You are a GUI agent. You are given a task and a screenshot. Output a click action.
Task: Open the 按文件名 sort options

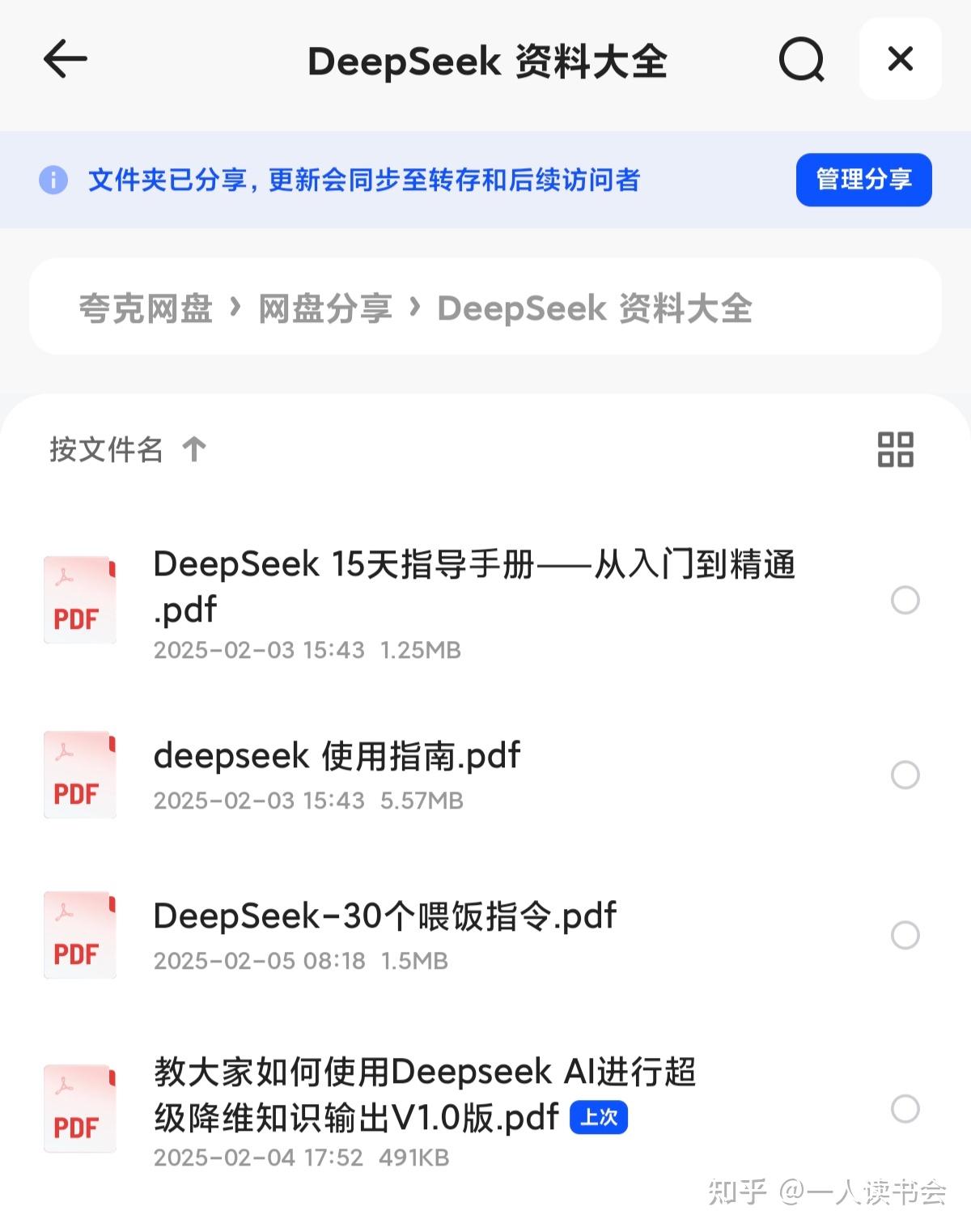pos(106,450)
